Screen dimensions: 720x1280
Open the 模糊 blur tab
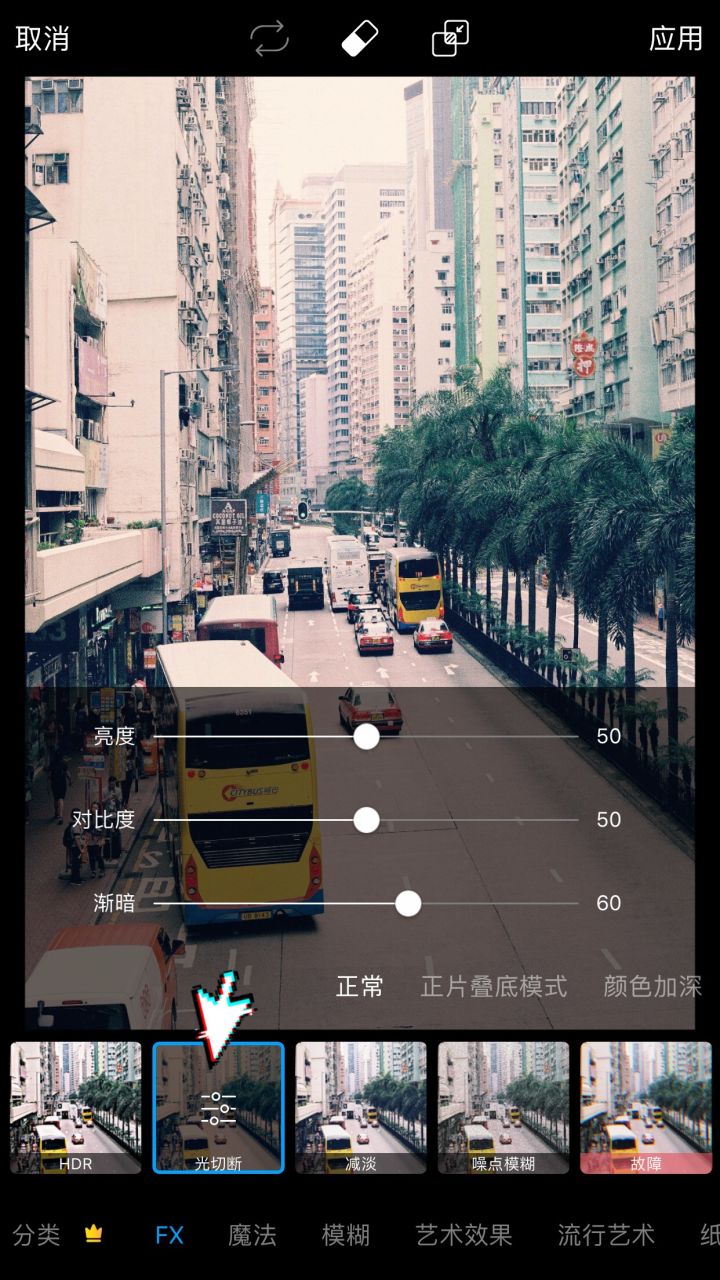pos(346,1235)
